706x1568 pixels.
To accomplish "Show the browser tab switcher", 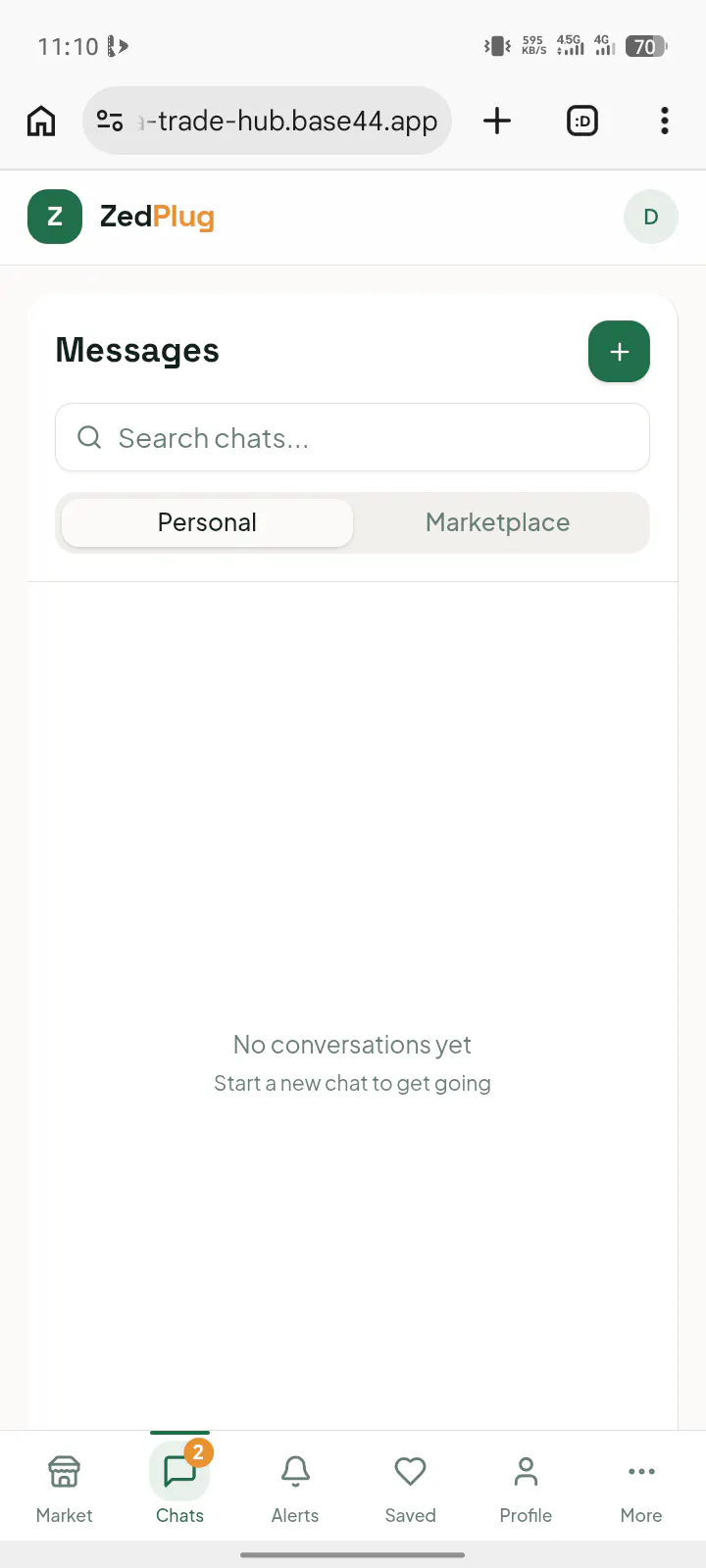I will point(582,121).
